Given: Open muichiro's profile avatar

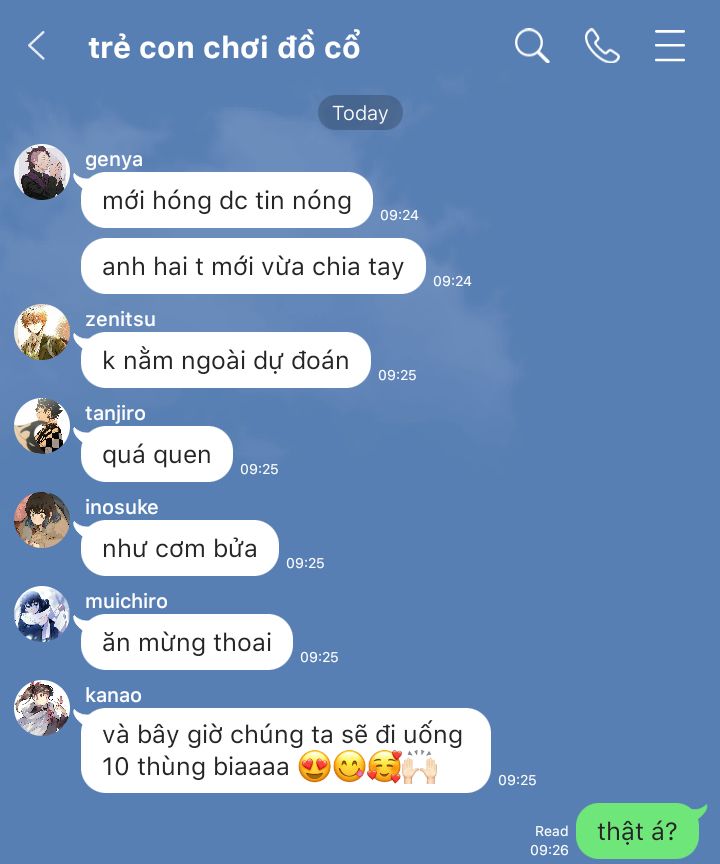Looking at the screenshot, I should pyautogui.click(x=42, y=614).
